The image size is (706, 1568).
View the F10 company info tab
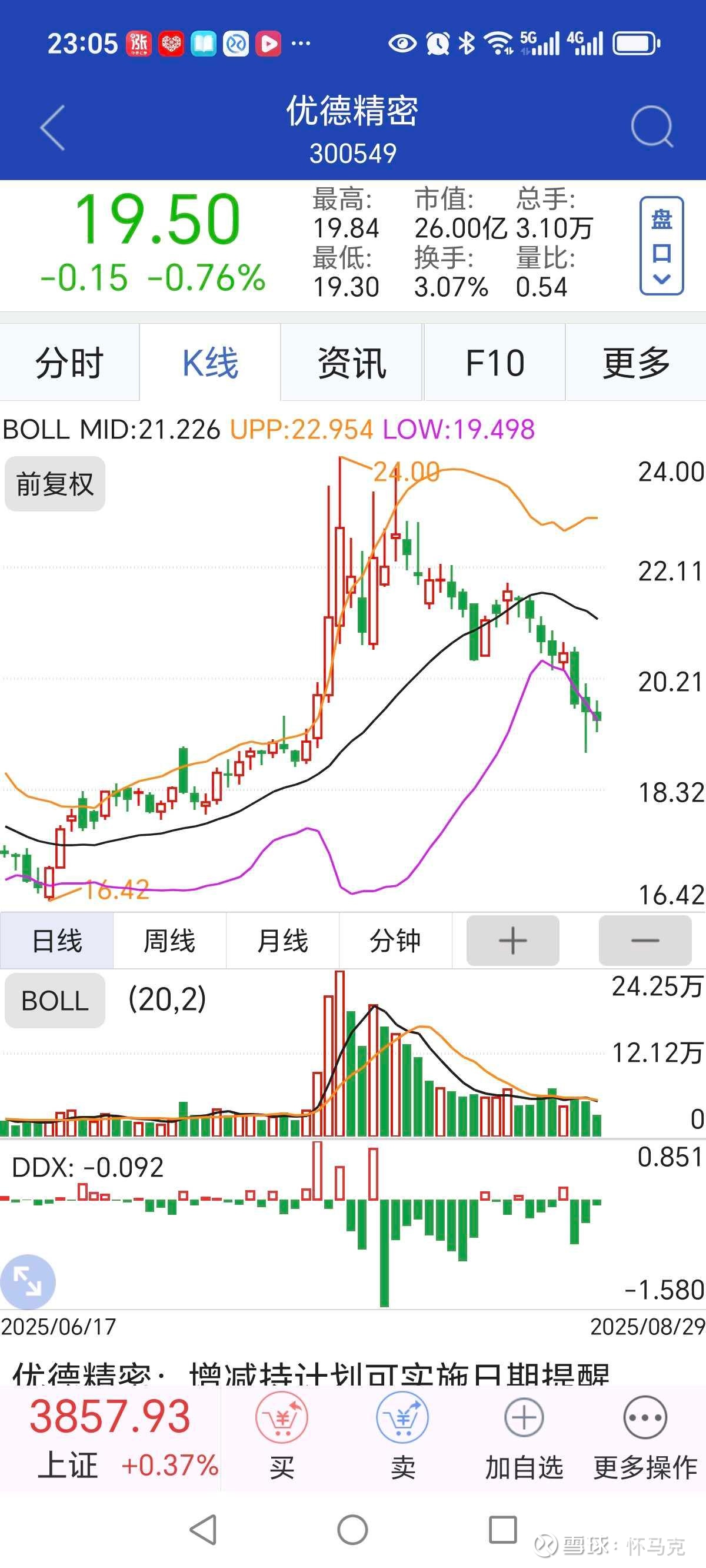[x=495, y=363]
